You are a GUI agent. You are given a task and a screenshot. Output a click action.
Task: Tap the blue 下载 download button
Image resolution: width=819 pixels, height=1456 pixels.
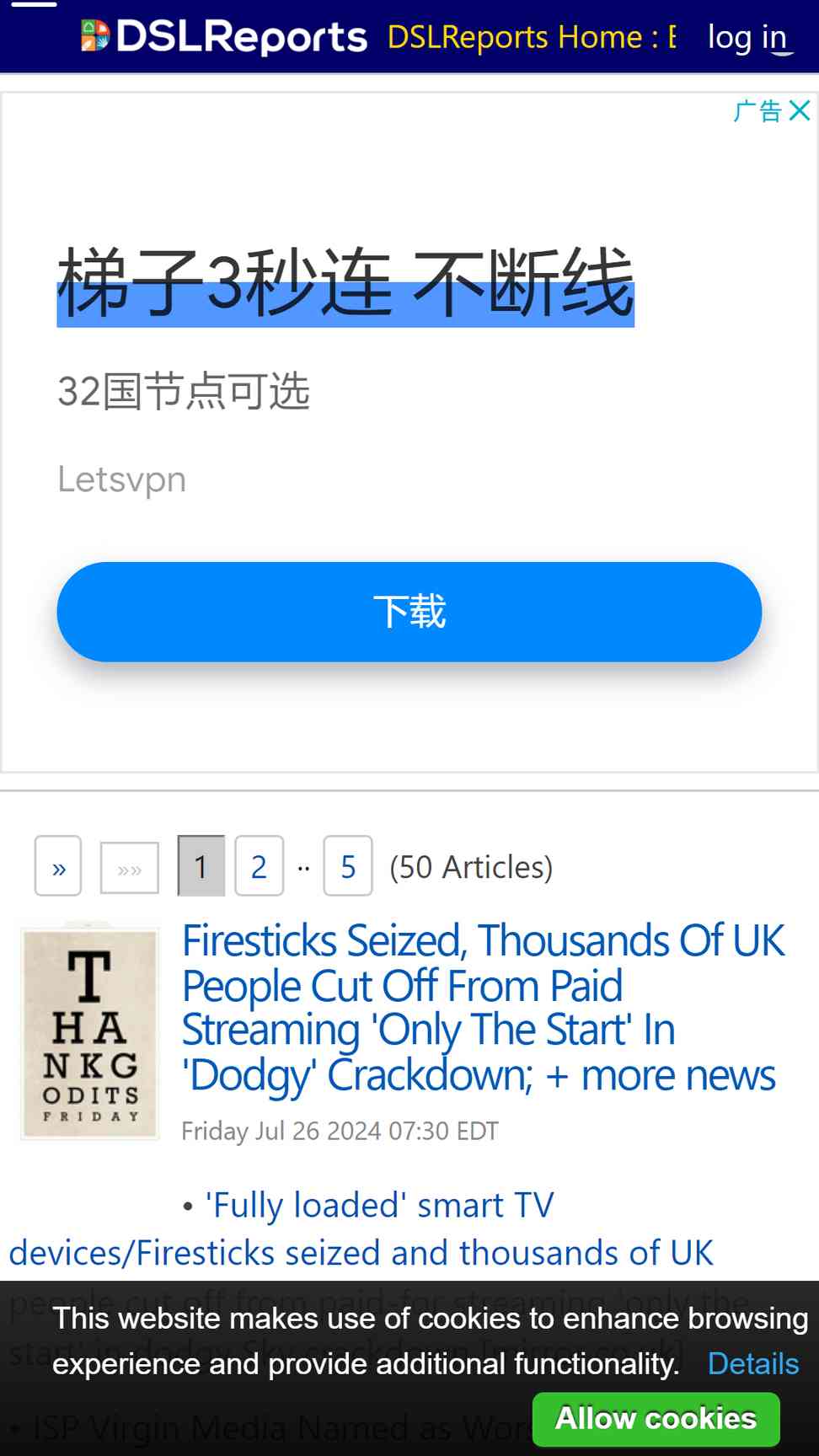tap(409, 612)
